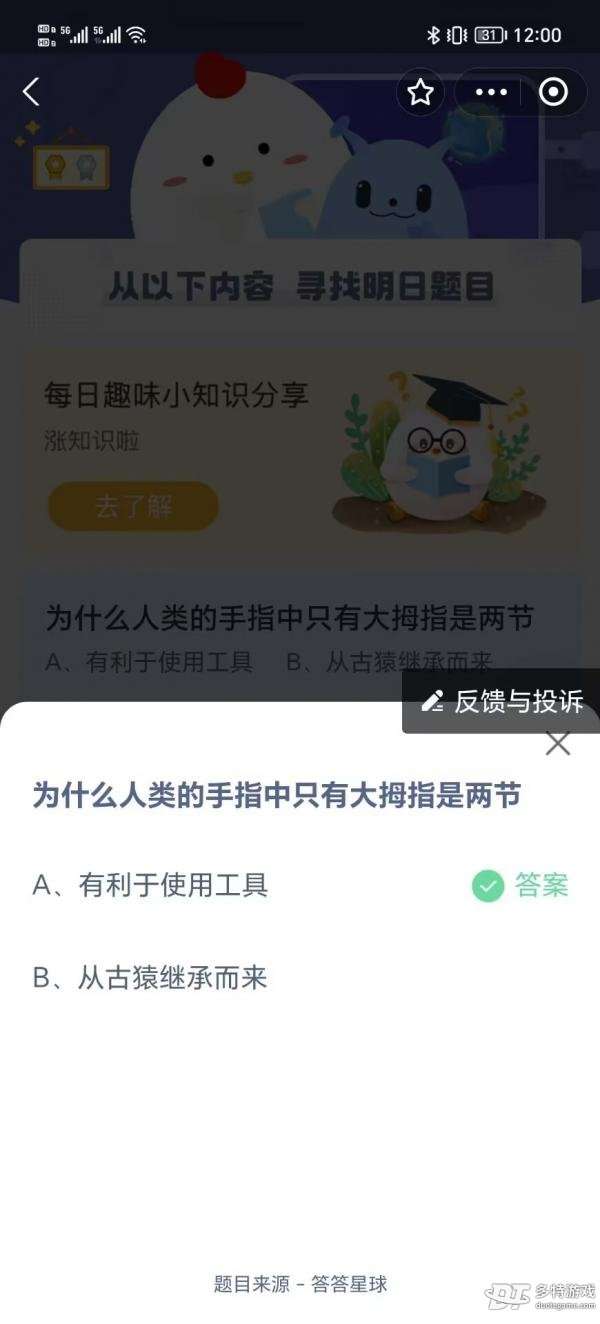
Task: Favorite this mini program with the star
Action: pyautogui.click(x=420, y=93)
